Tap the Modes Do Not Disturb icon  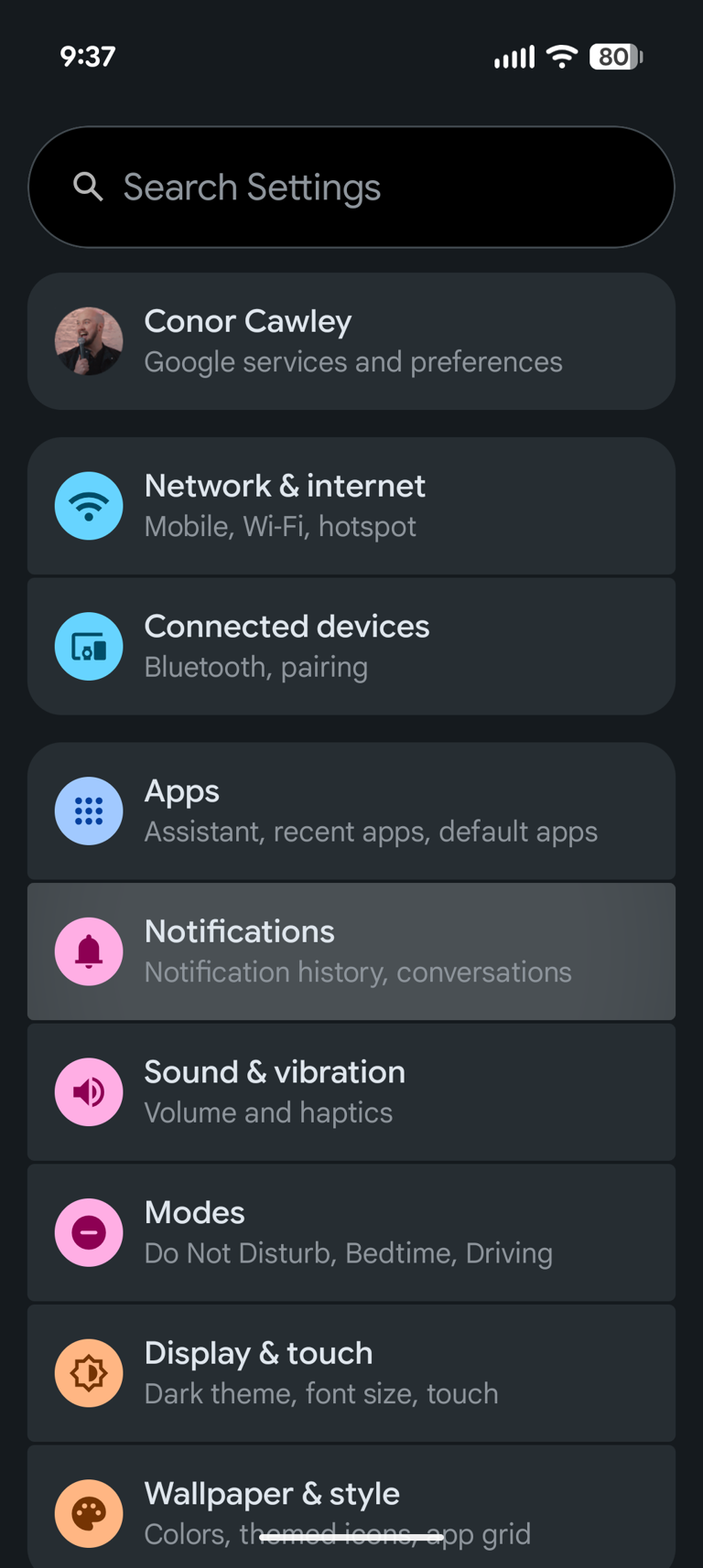[89, 1232]
